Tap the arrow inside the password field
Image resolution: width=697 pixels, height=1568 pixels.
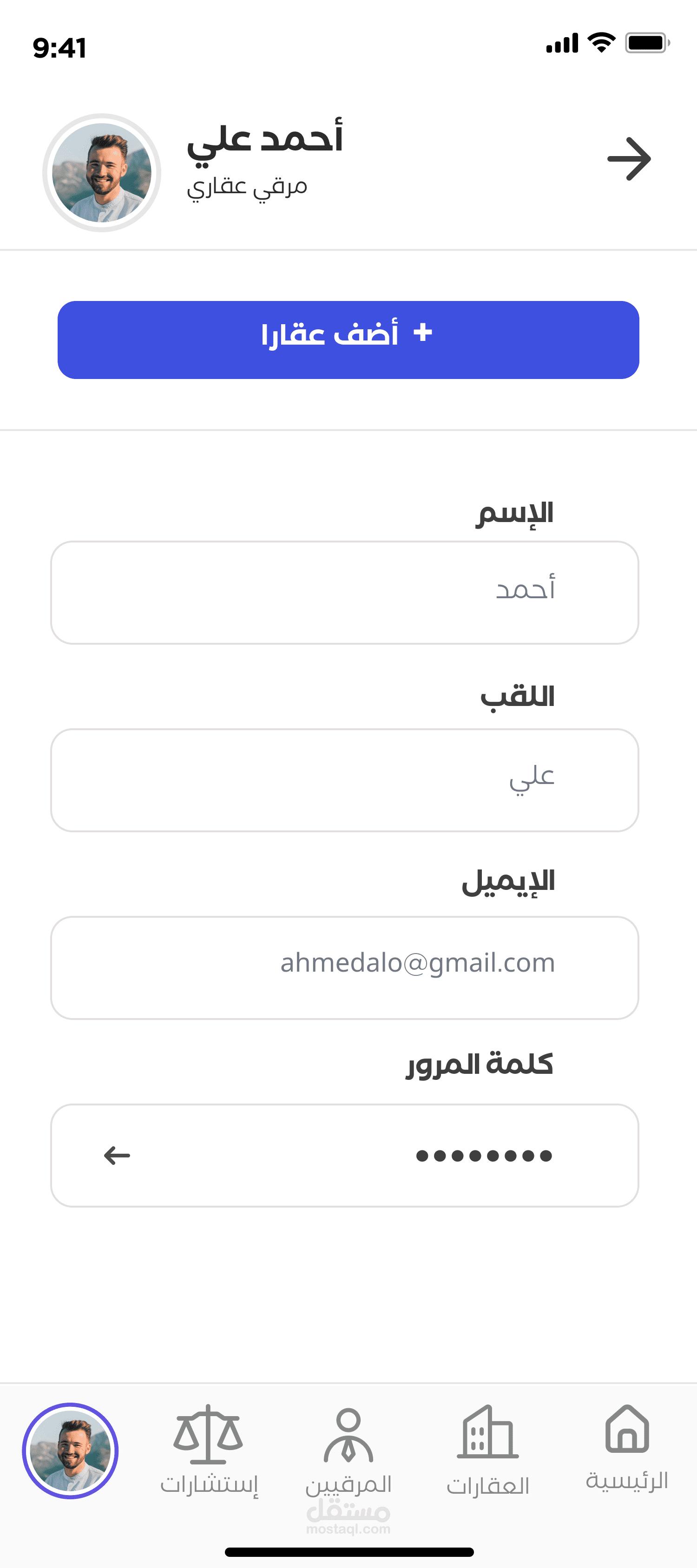click(x=117, y=1155)
